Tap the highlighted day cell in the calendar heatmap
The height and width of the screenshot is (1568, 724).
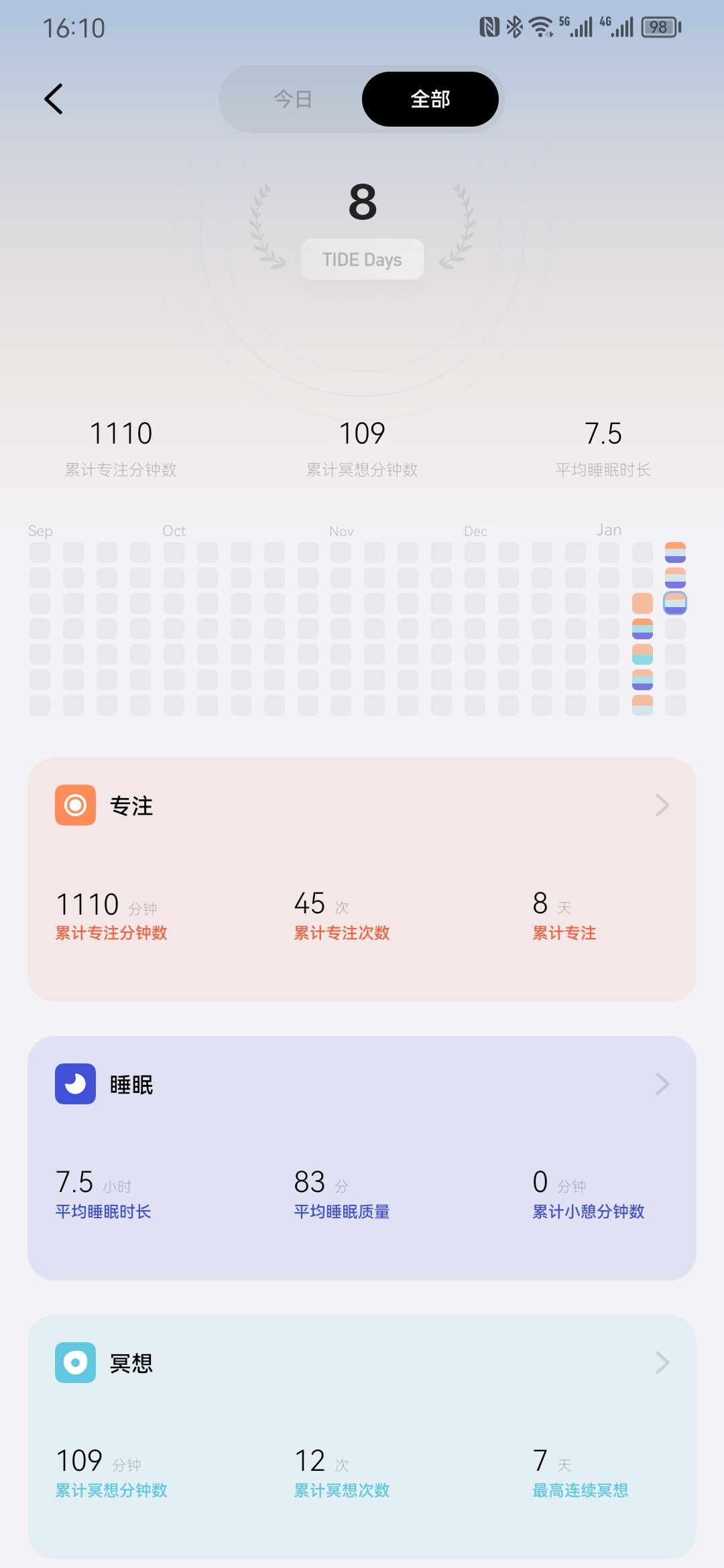(x=675, y=603)
